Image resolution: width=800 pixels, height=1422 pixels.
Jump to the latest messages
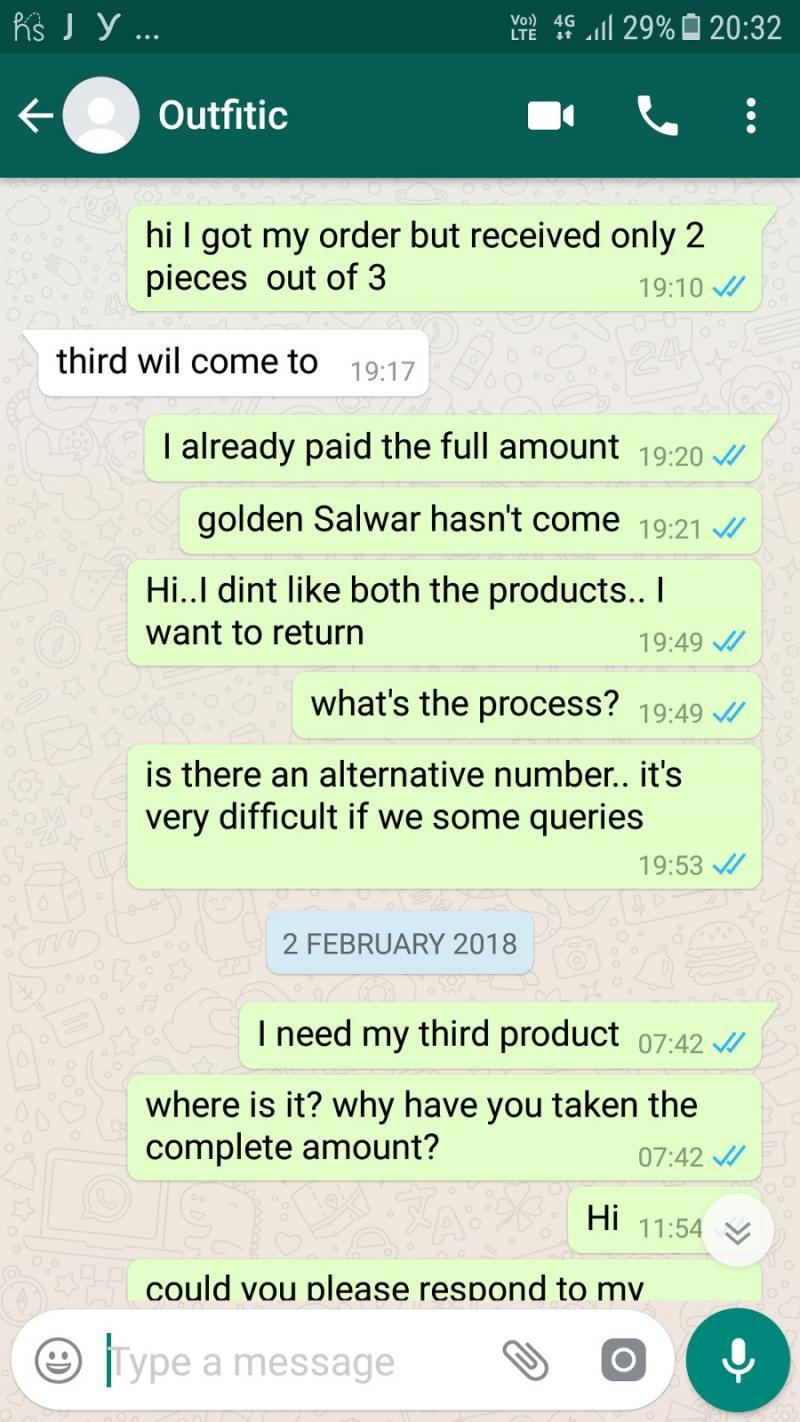pyautogui.click(x=737, y=1234)
